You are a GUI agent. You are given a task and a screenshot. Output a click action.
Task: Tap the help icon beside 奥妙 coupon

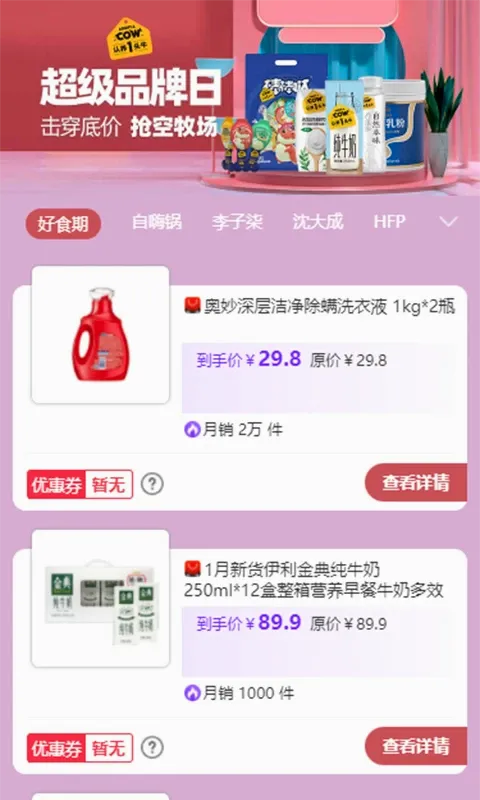click(x=152, y=484)
